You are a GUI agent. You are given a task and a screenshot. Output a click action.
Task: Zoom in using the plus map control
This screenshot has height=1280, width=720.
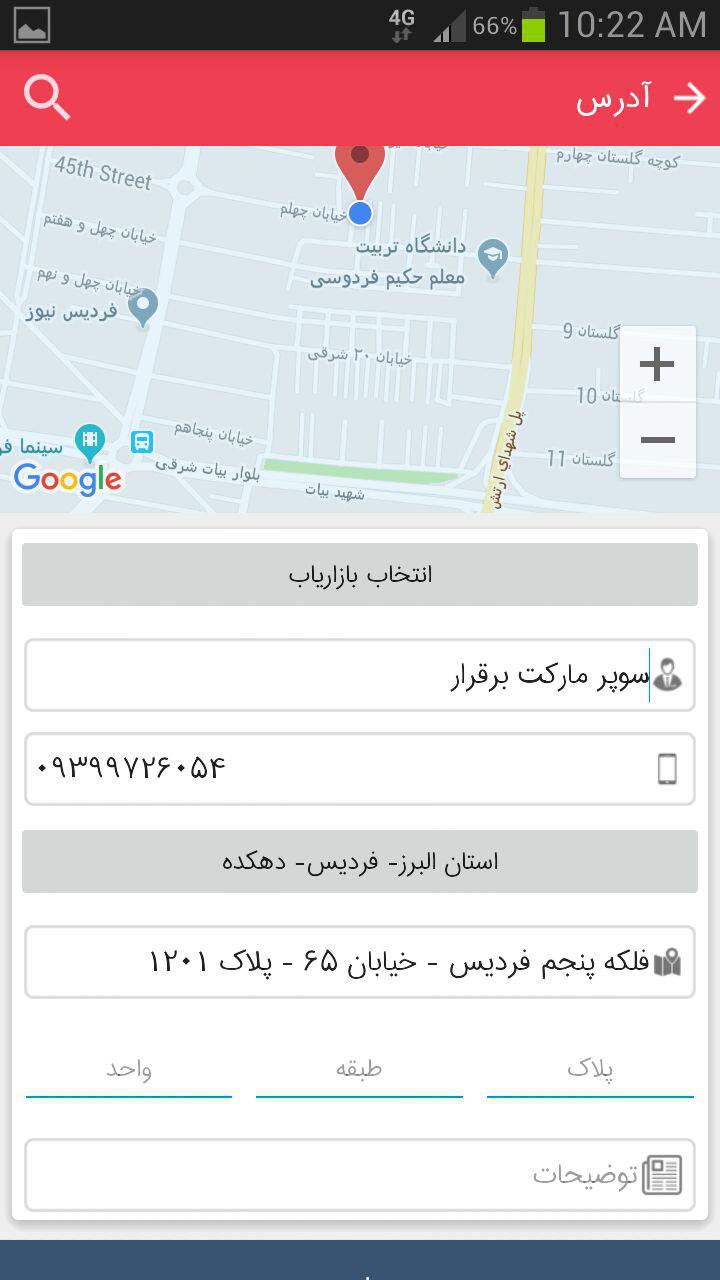click(x=657, y=363)
